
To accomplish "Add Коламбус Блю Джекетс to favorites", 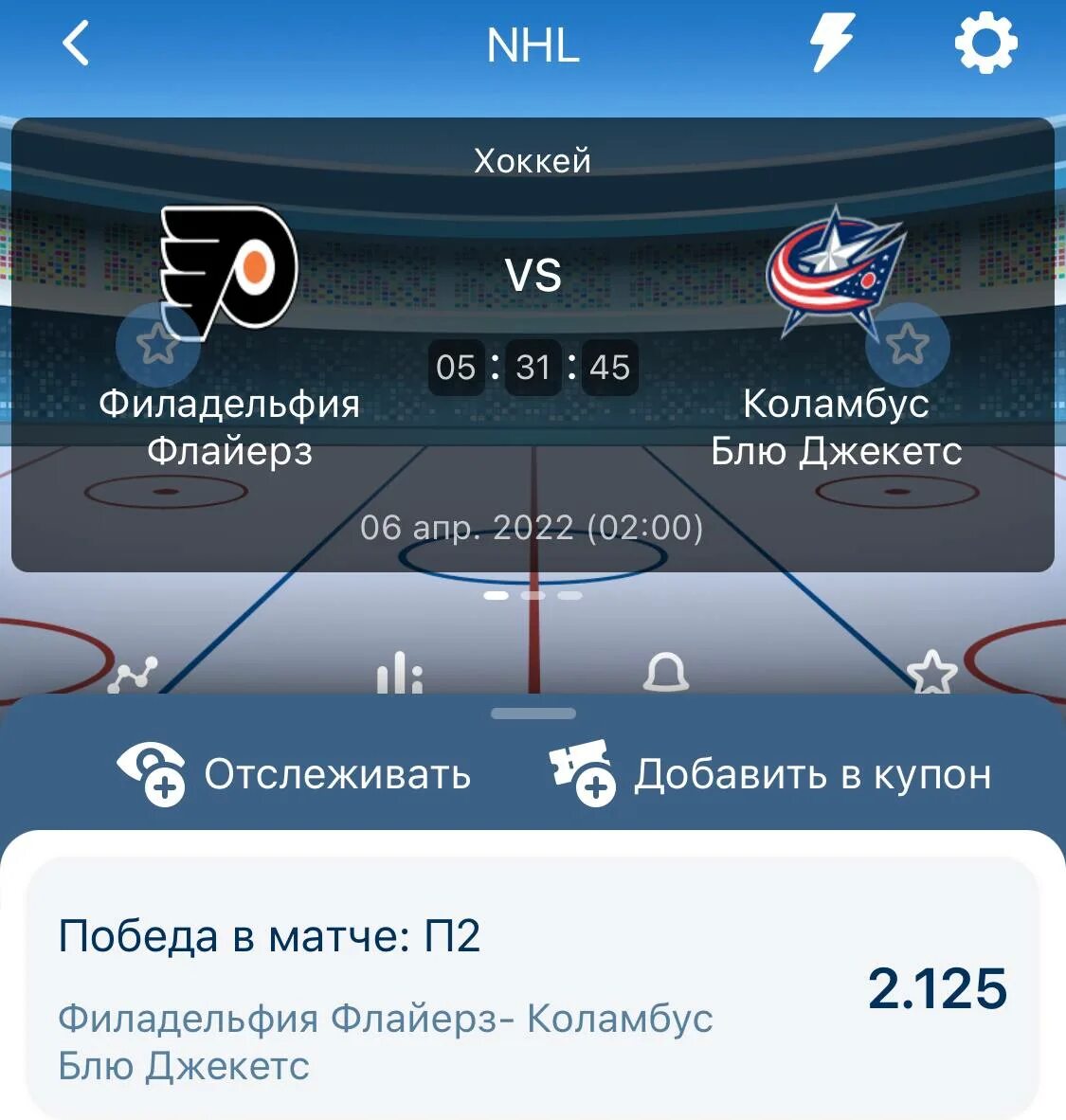I will tap(907, 345).
